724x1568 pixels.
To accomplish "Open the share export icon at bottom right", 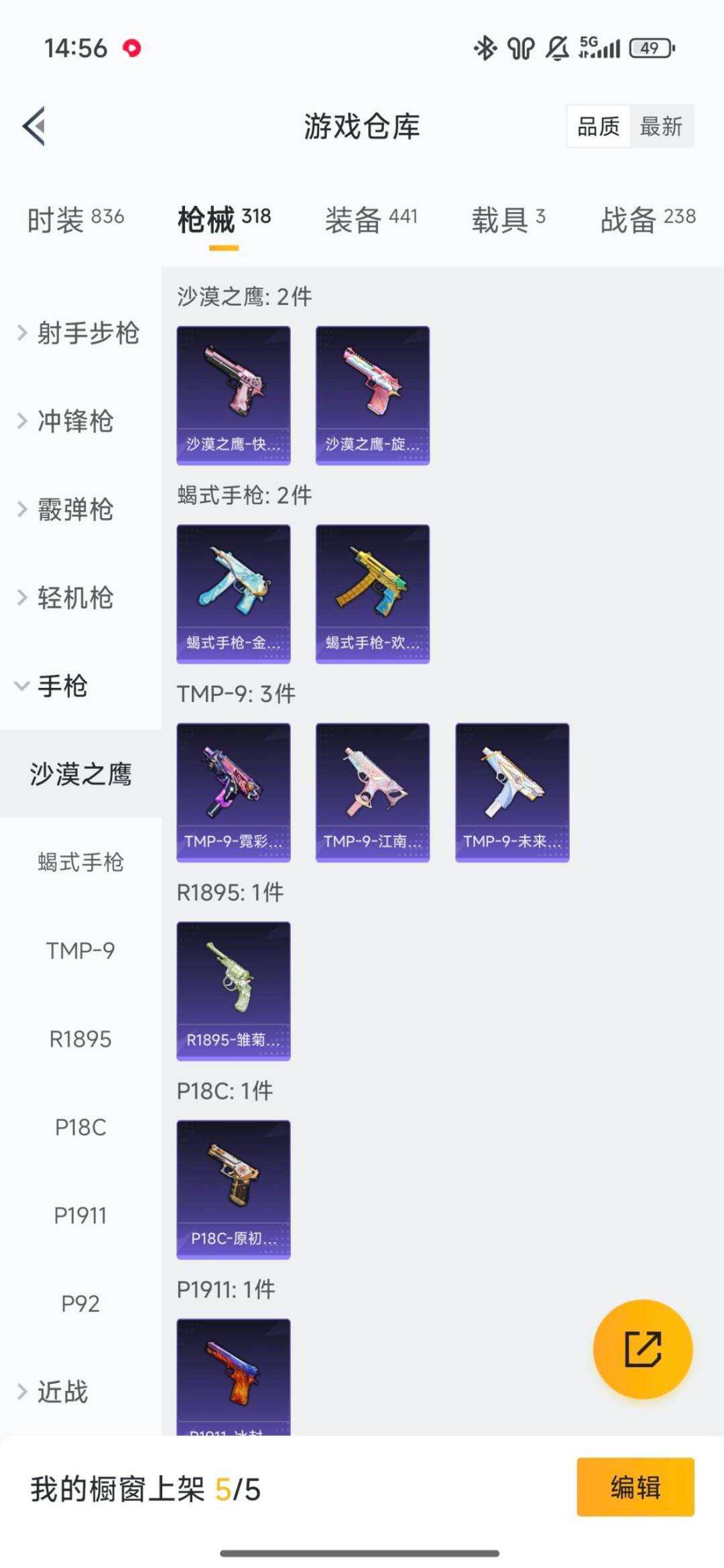I will point(643,1350).
